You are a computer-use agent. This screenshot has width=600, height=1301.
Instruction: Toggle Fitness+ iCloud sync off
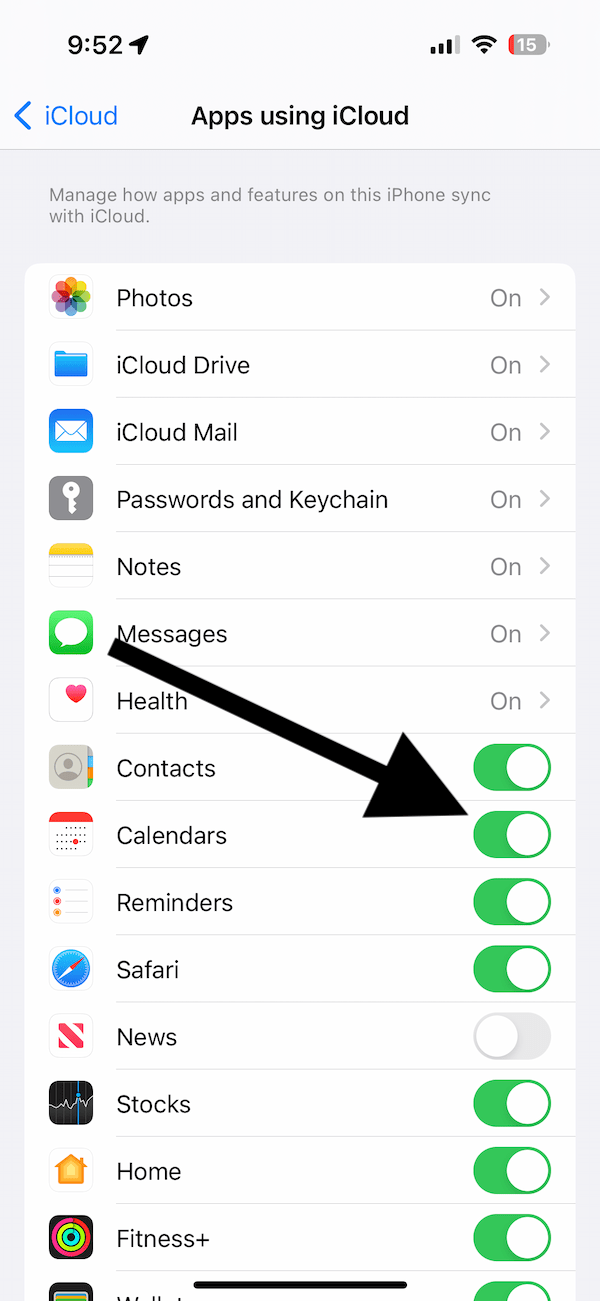coord(511,1238)
